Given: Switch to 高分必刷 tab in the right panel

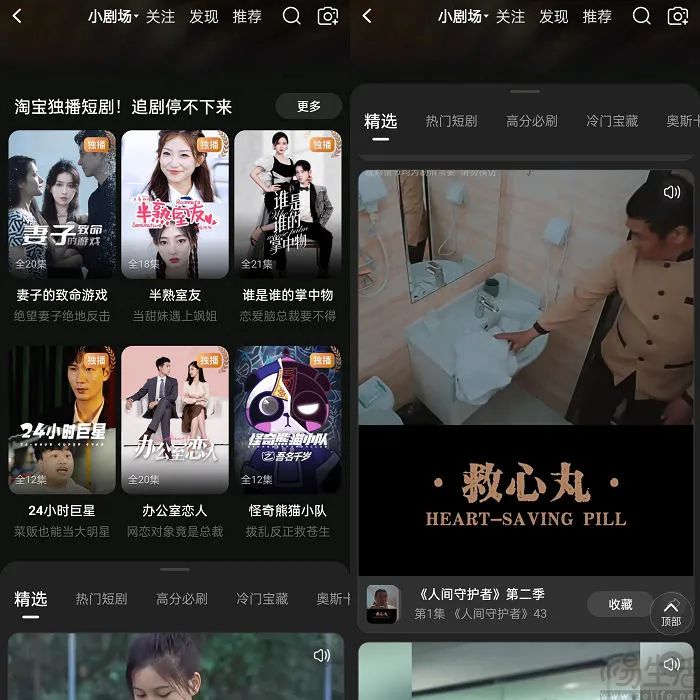Looking at the screenshot, I should [531, 121].
